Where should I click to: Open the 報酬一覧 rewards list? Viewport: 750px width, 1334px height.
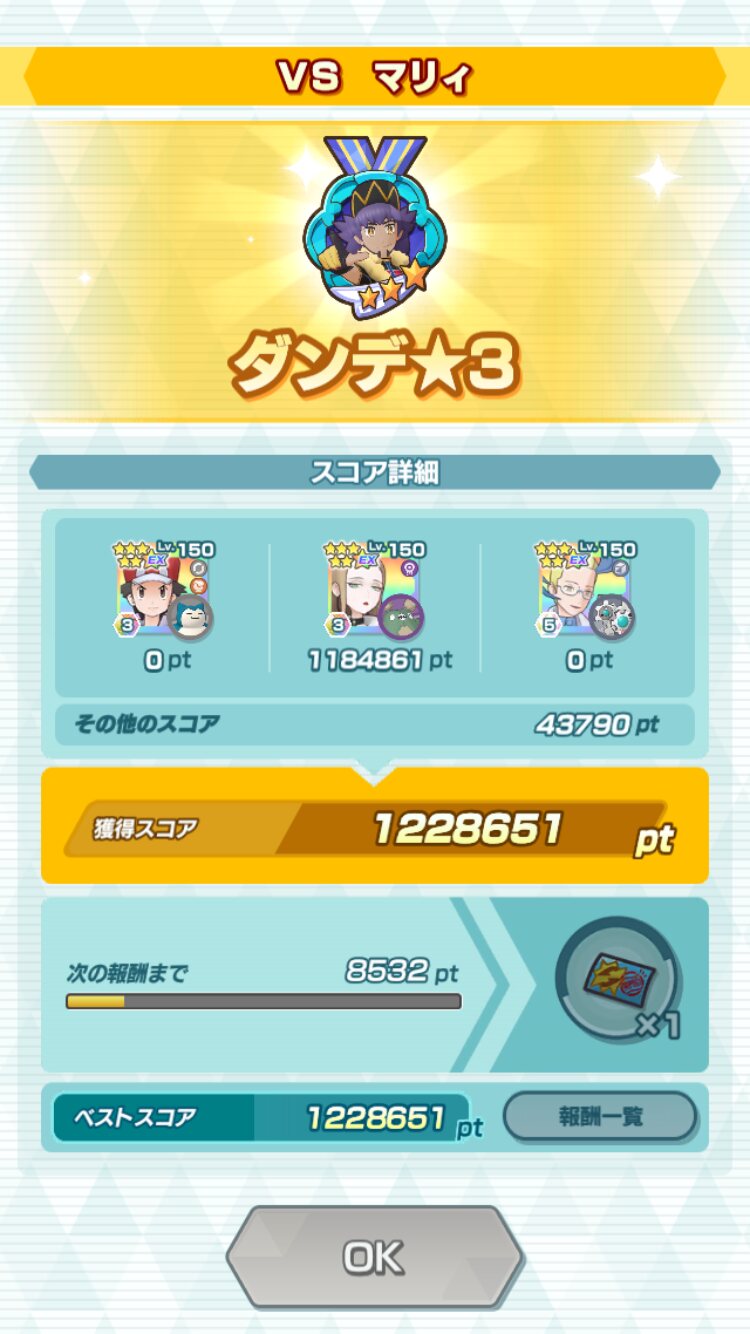599,1116
